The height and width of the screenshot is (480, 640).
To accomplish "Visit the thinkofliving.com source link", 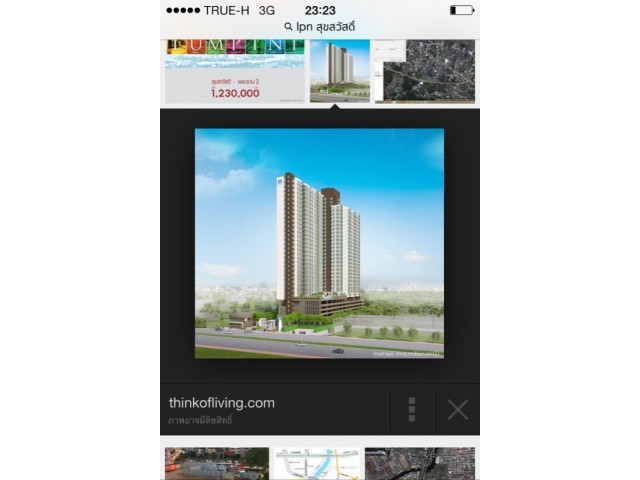I will coord(222,403).
